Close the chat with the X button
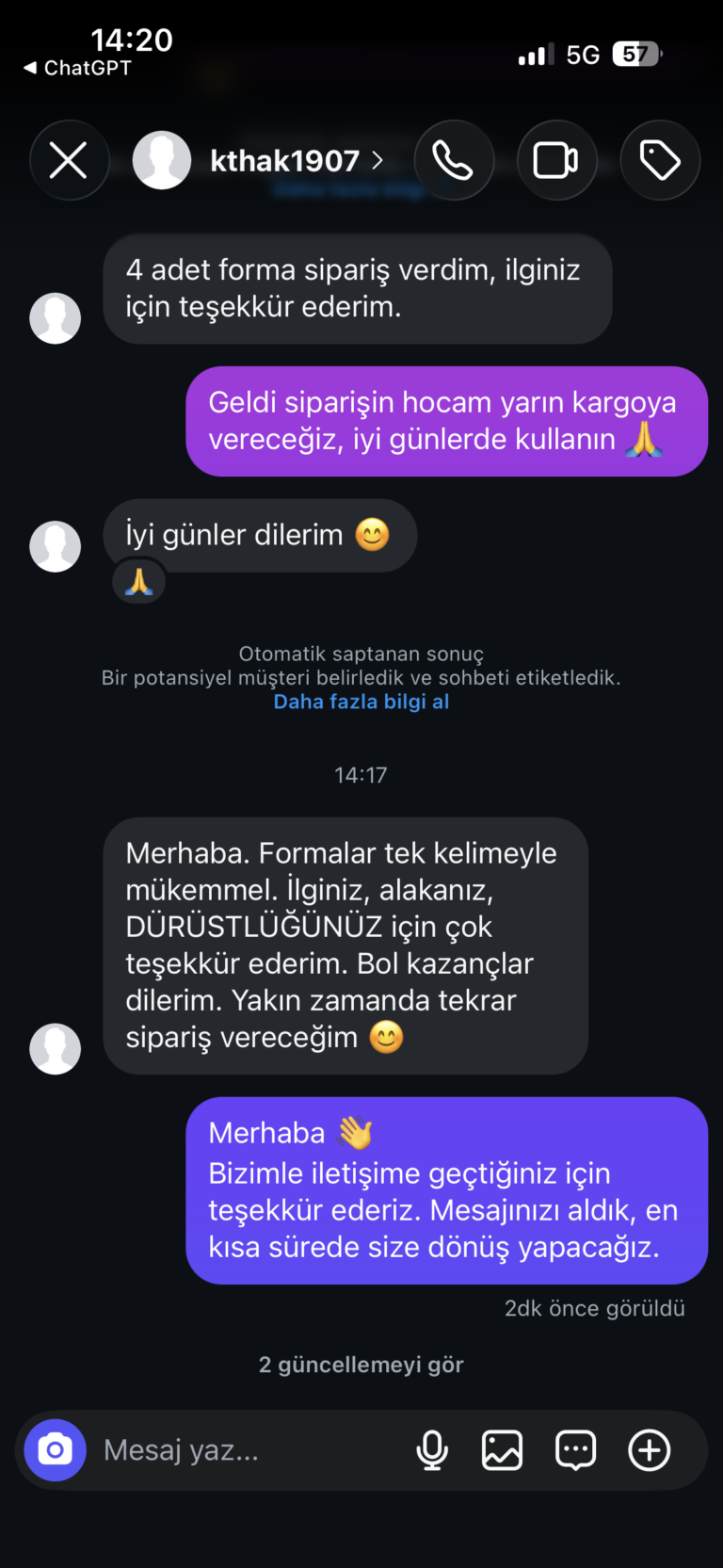 point(69,160)
